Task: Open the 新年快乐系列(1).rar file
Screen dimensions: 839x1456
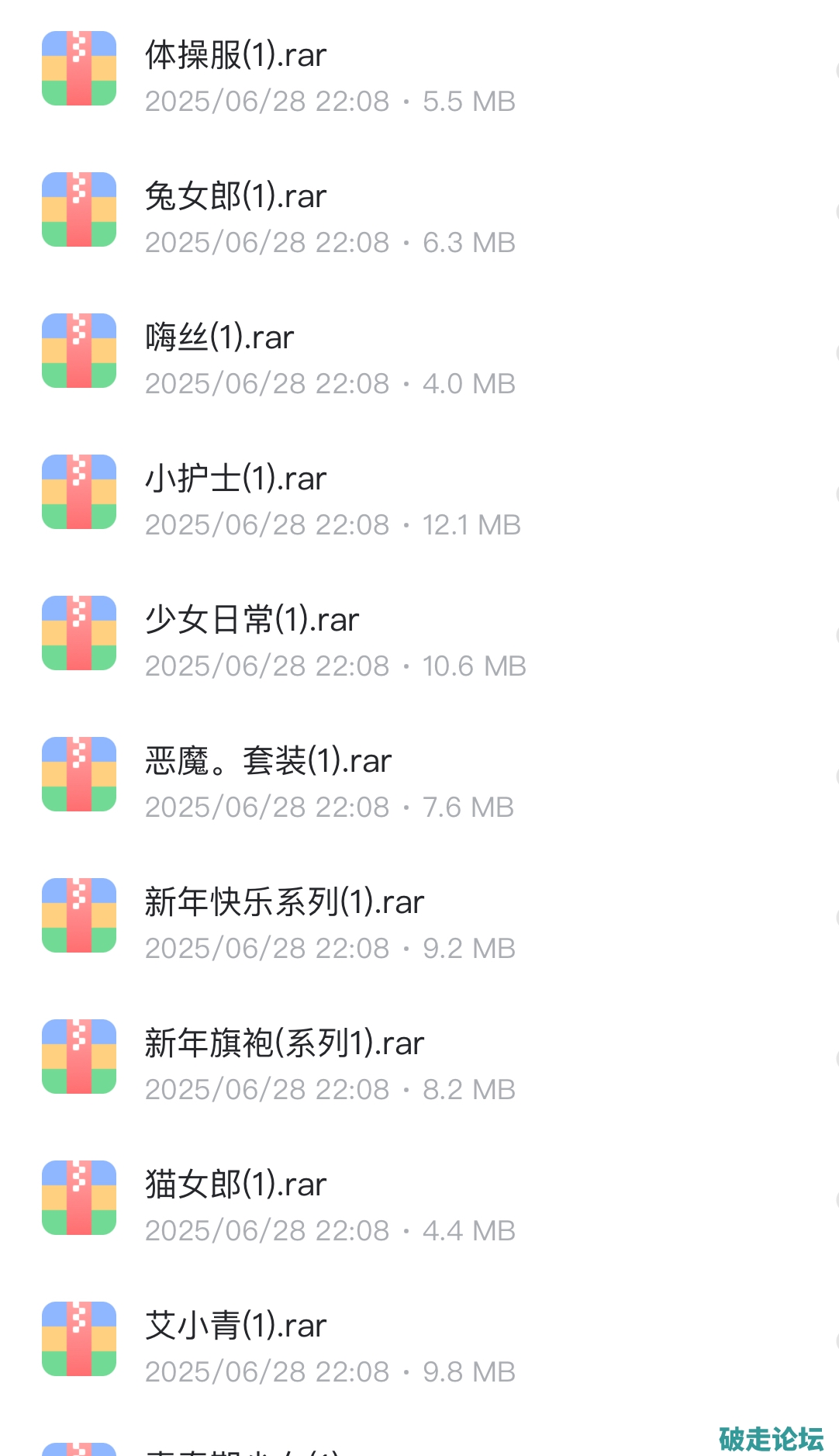Action: 285,903
